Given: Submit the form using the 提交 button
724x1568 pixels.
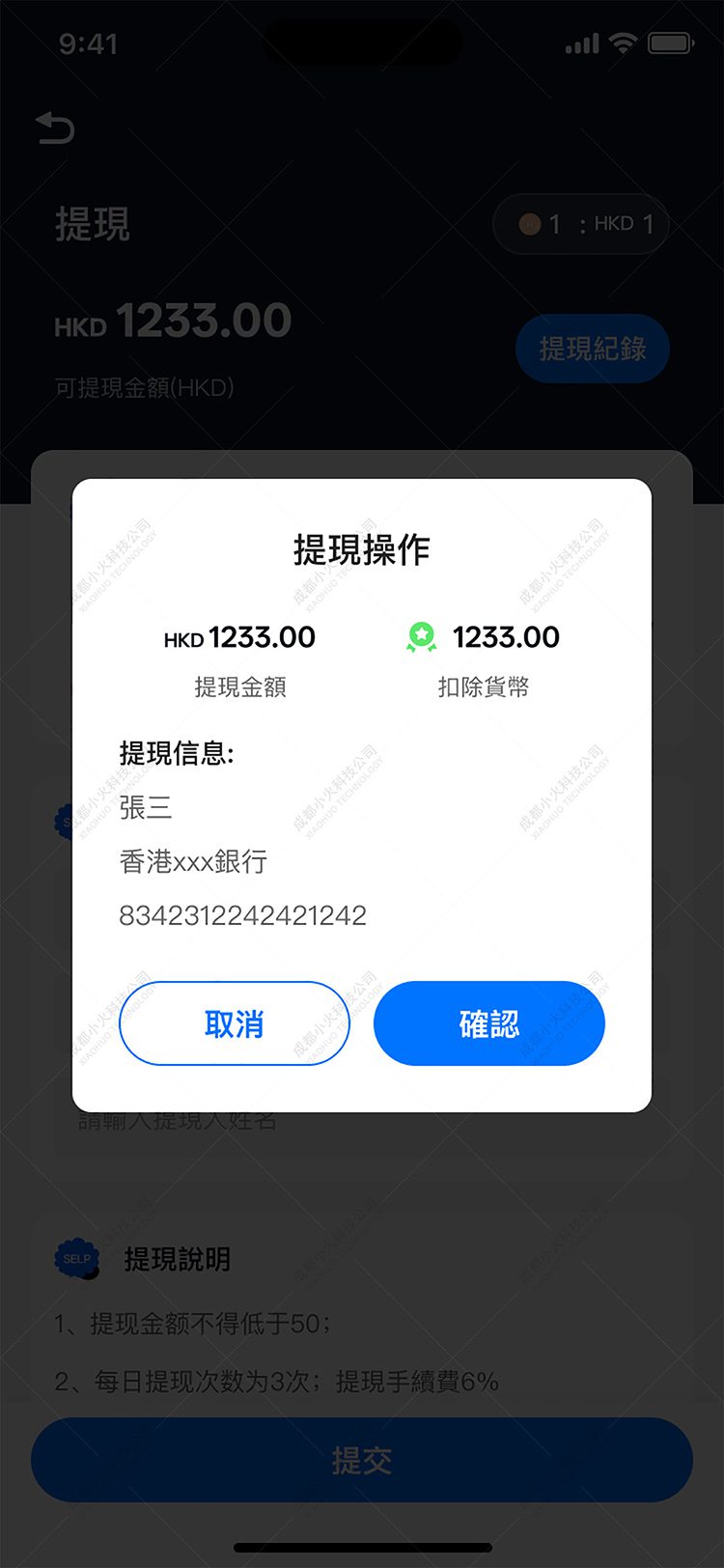Looking at the screenshot, I should (x=361, y=1460).
